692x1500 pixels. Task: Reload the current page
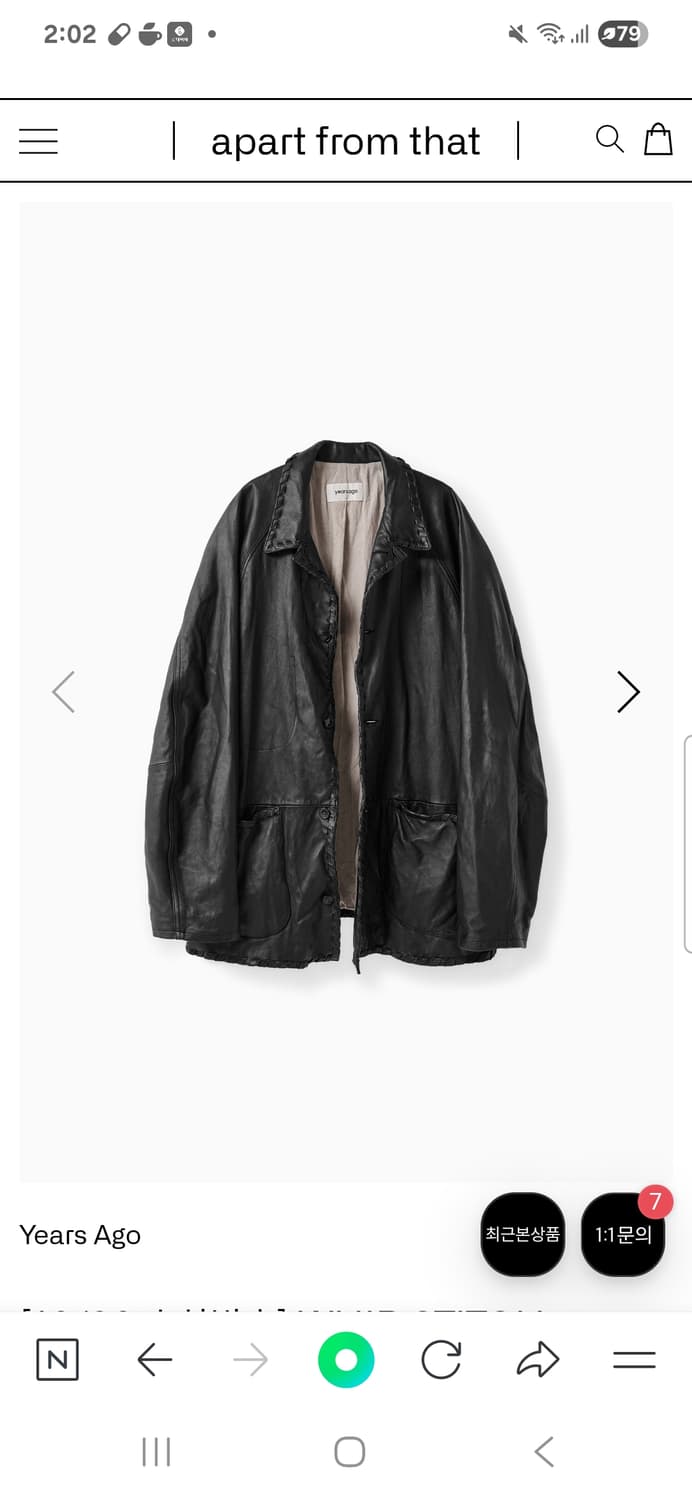441,1360
